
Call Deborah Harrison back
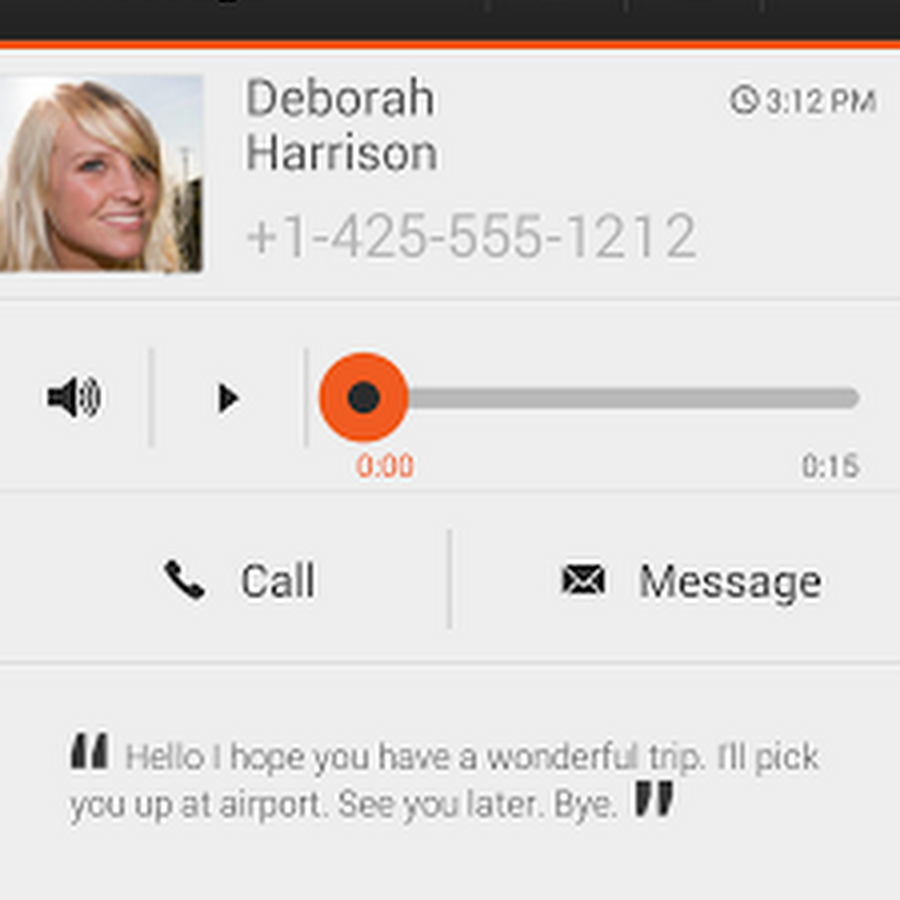pos(240,581)
